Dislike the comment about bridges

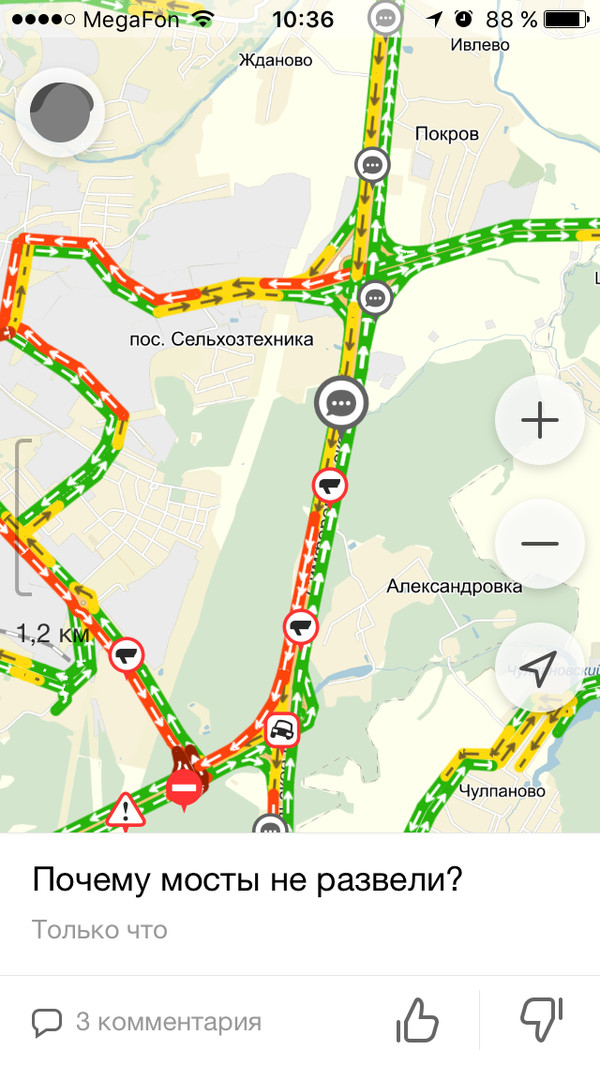542,1021
